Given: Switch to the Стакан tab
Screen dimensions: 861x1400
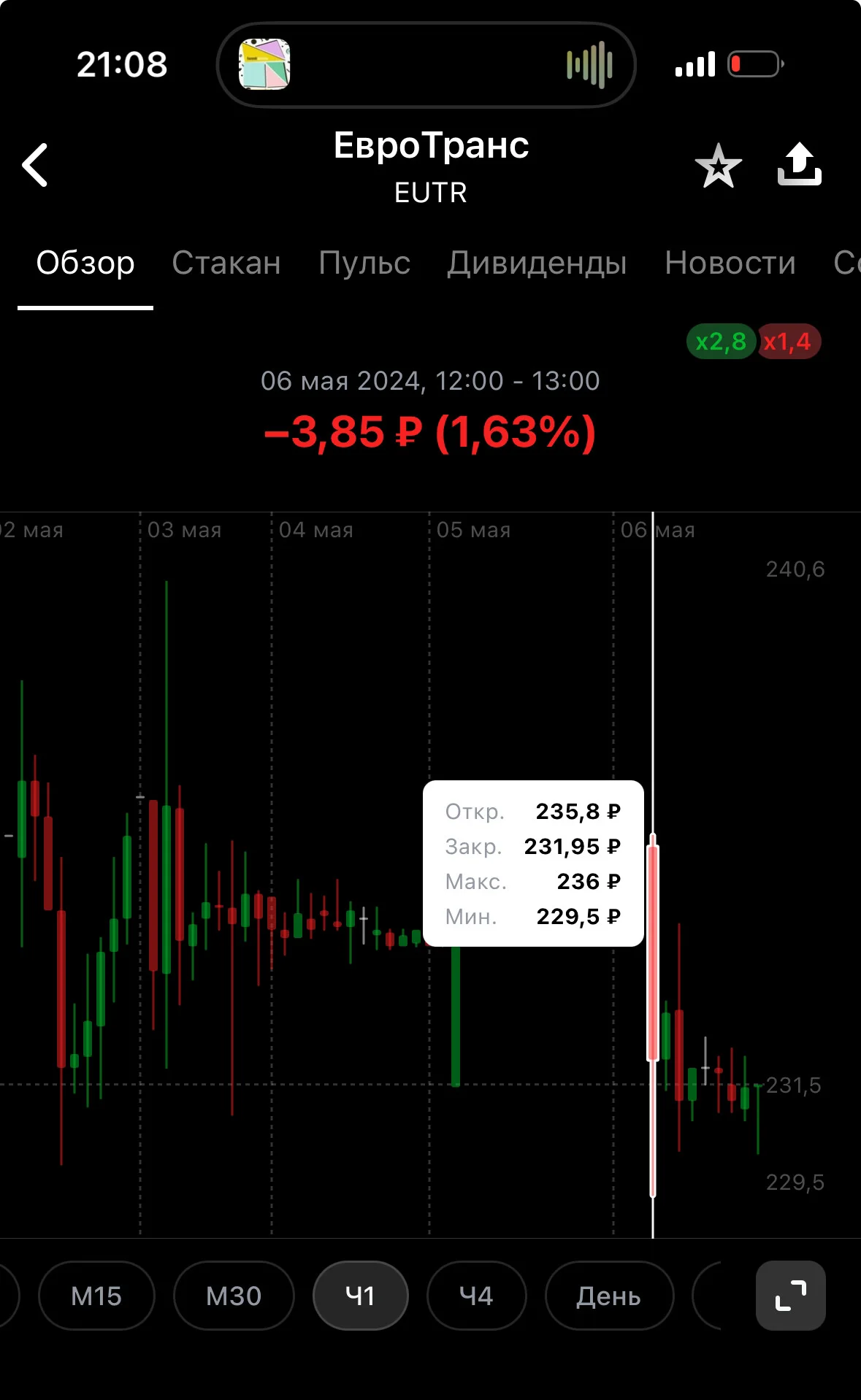Looking at the screenshot, I should pyautogui.click(x=226, y=263).
